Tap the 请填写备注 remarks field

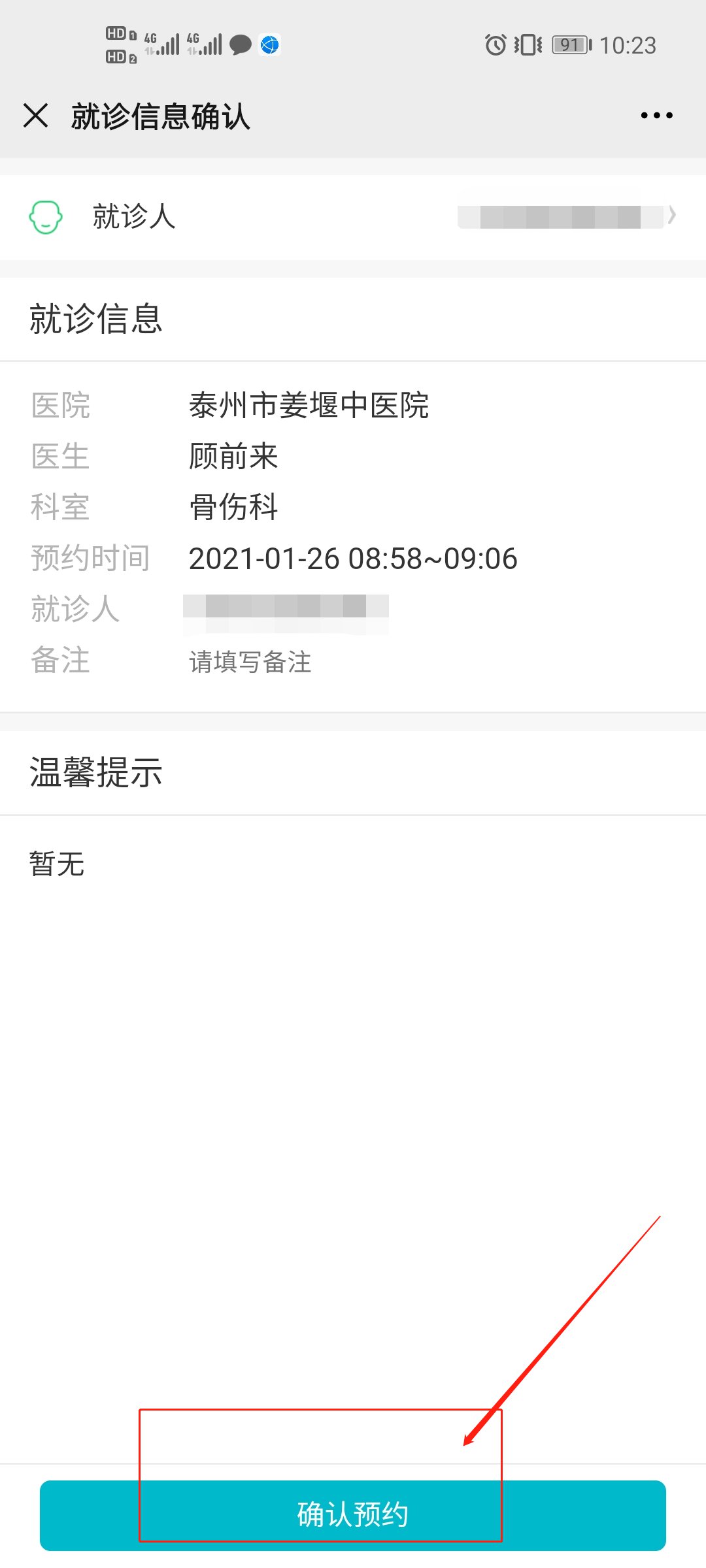pos(250,662)
